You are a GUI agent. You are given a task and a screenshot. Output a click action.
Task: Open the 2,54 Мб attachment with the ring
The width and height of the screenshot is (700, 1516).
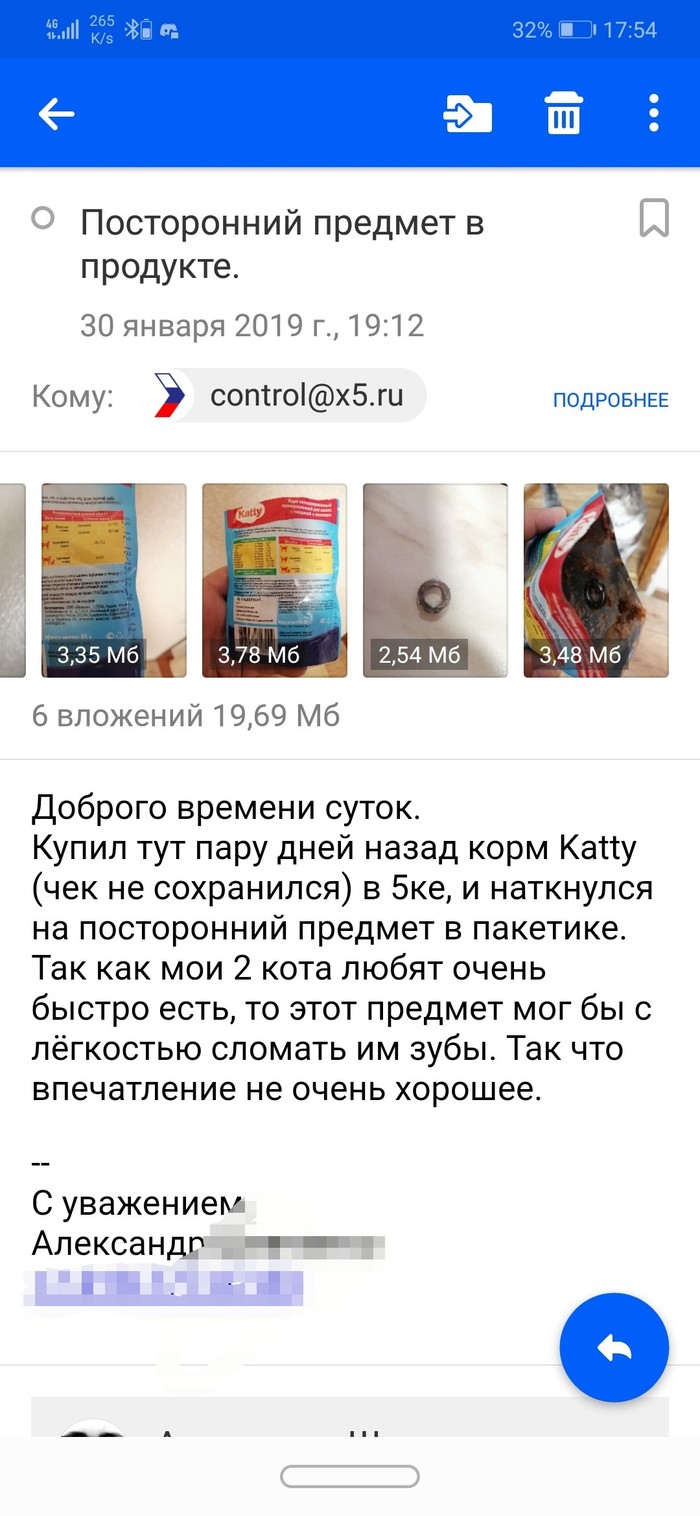click(x=435, y=580)
